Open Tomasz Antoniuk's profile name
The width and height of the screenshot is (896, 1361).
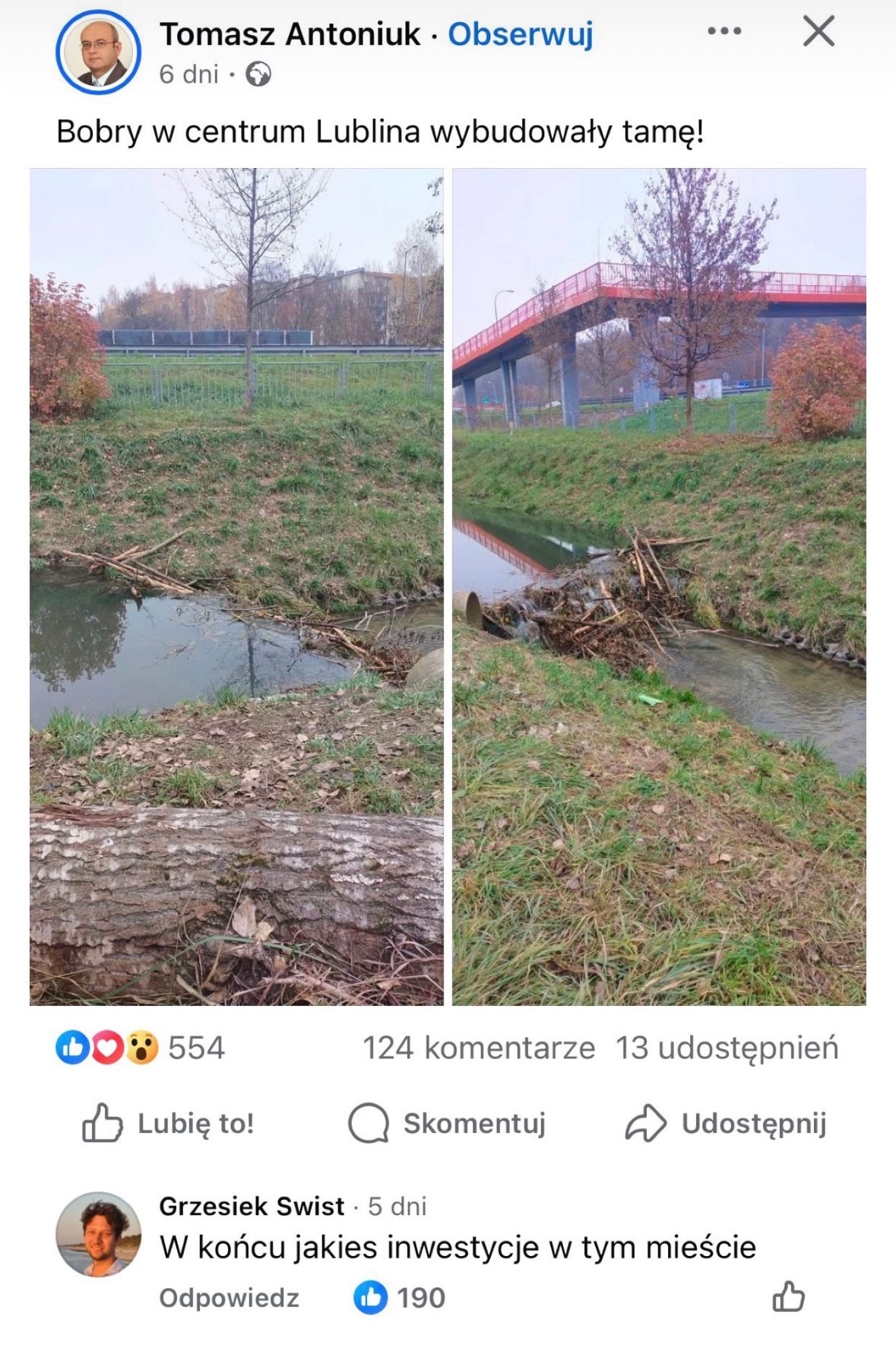pyautogui.click(x=290, y=33)
